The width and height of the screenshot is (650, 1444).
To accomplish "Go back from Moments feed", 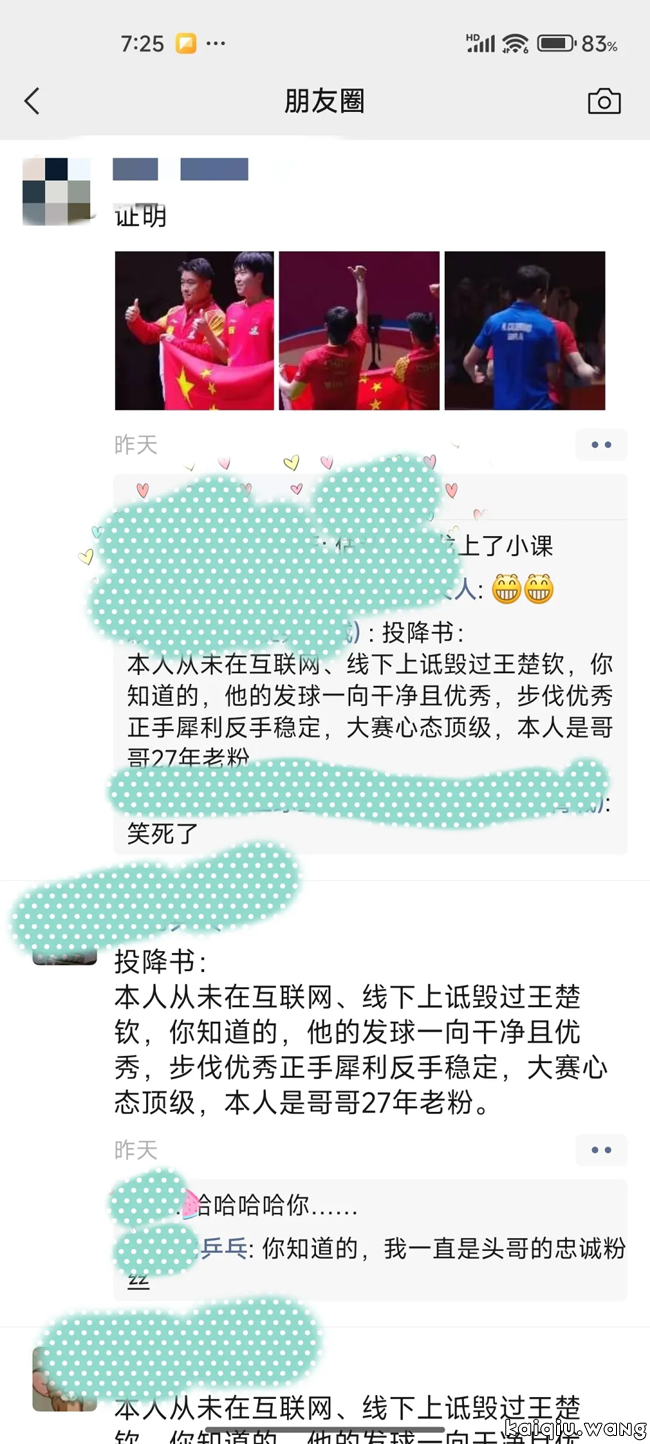I will point(32,101).
